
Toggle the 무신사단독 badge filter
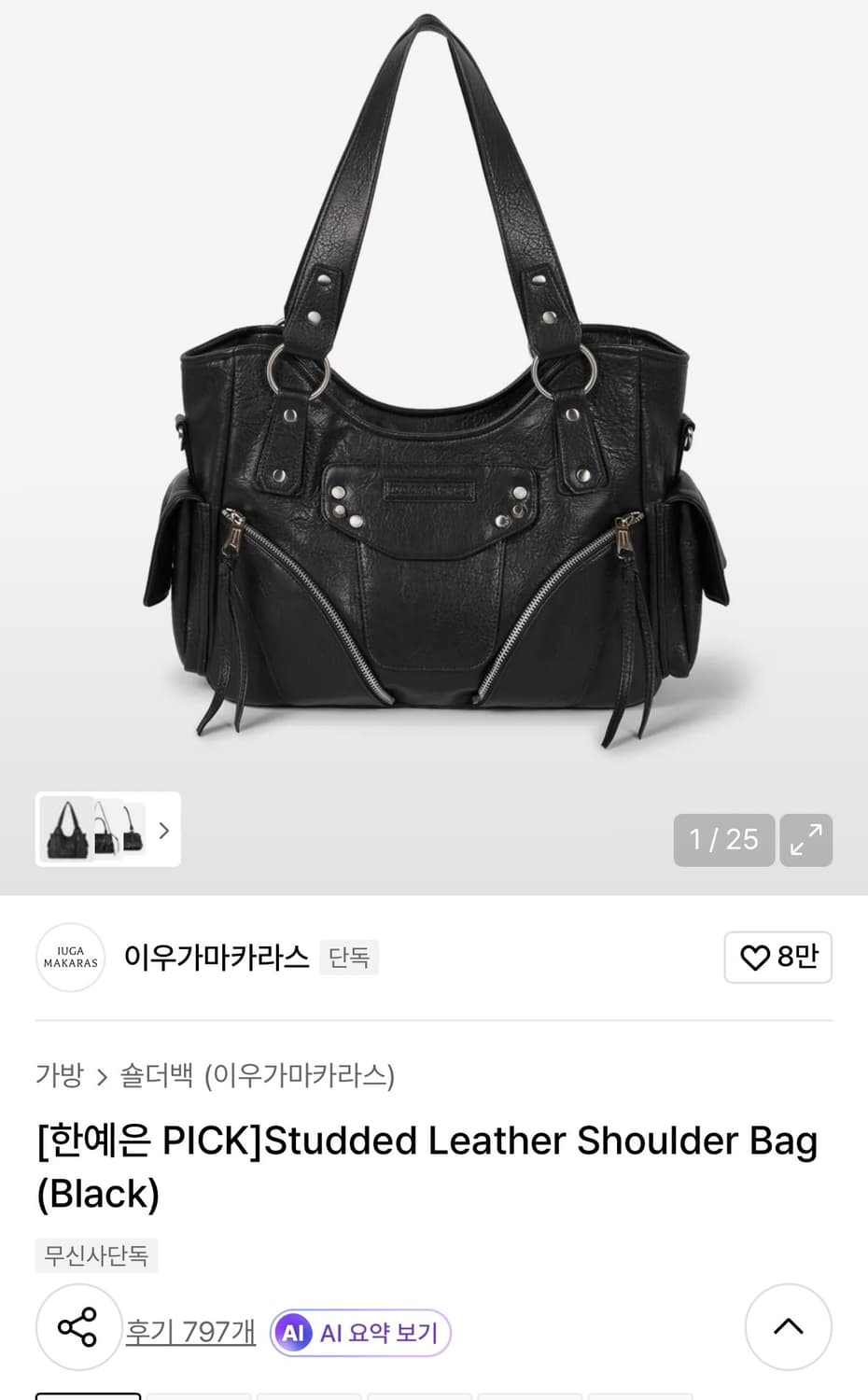click(x=96, y=1256)
